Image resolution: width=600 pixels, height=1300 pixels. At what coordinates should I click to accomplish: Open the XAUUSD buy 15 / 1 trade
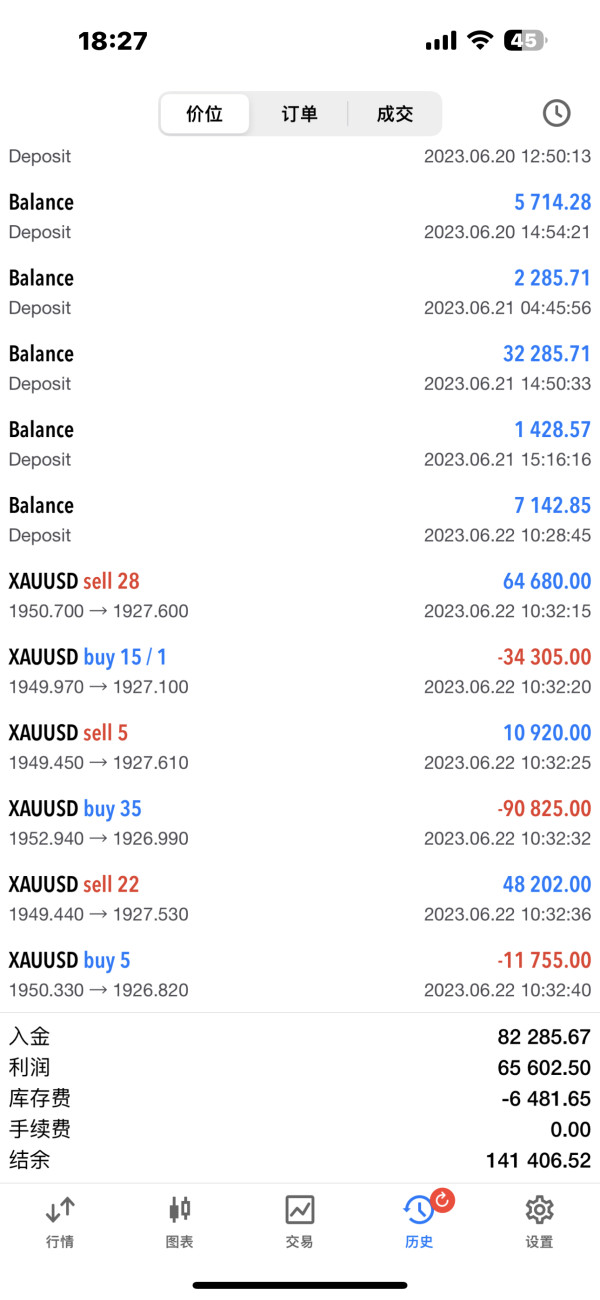(x=300, y=671)
